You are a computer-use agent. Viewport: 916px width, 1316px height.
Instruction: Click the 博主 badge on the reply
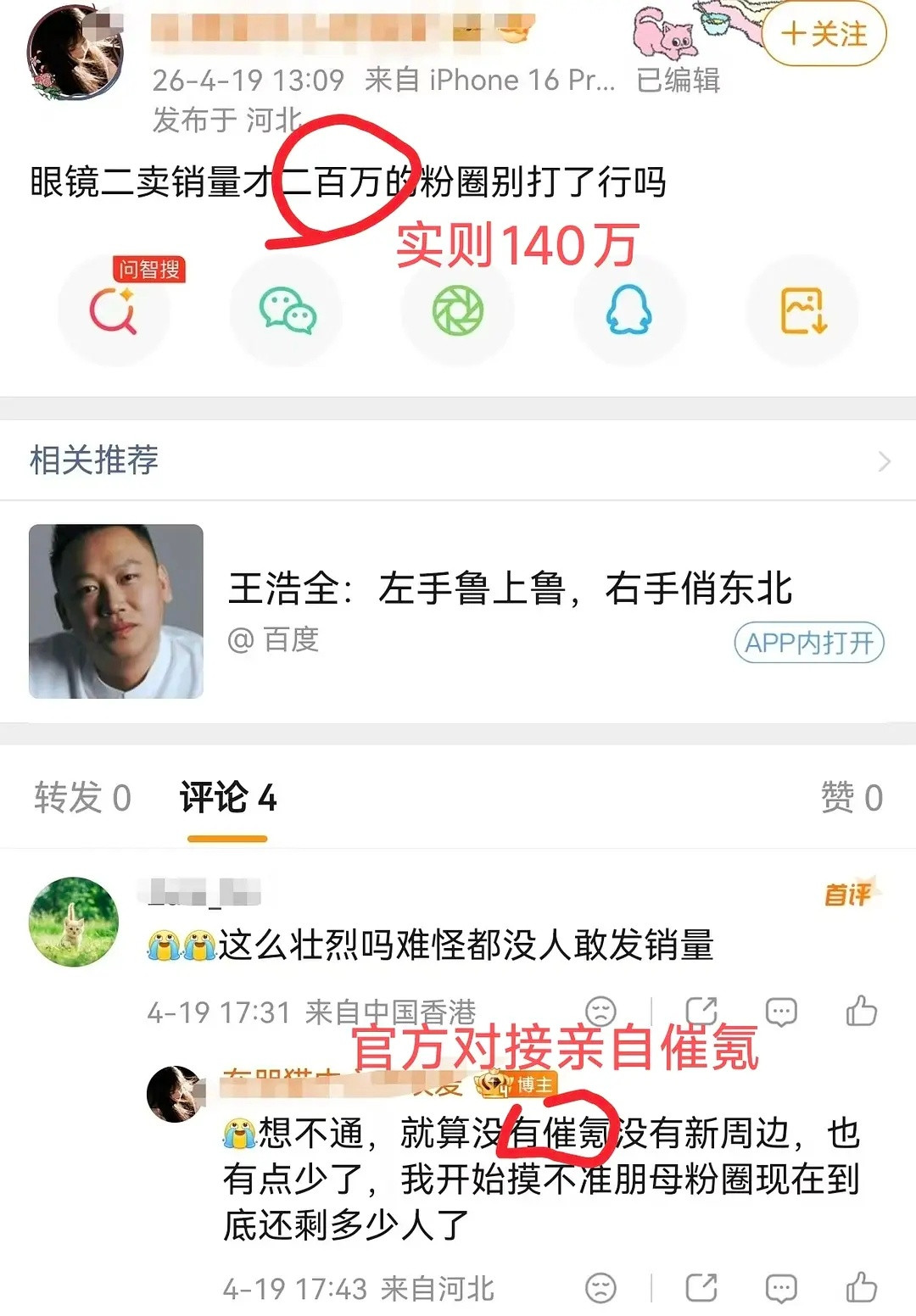point(509,1082)
